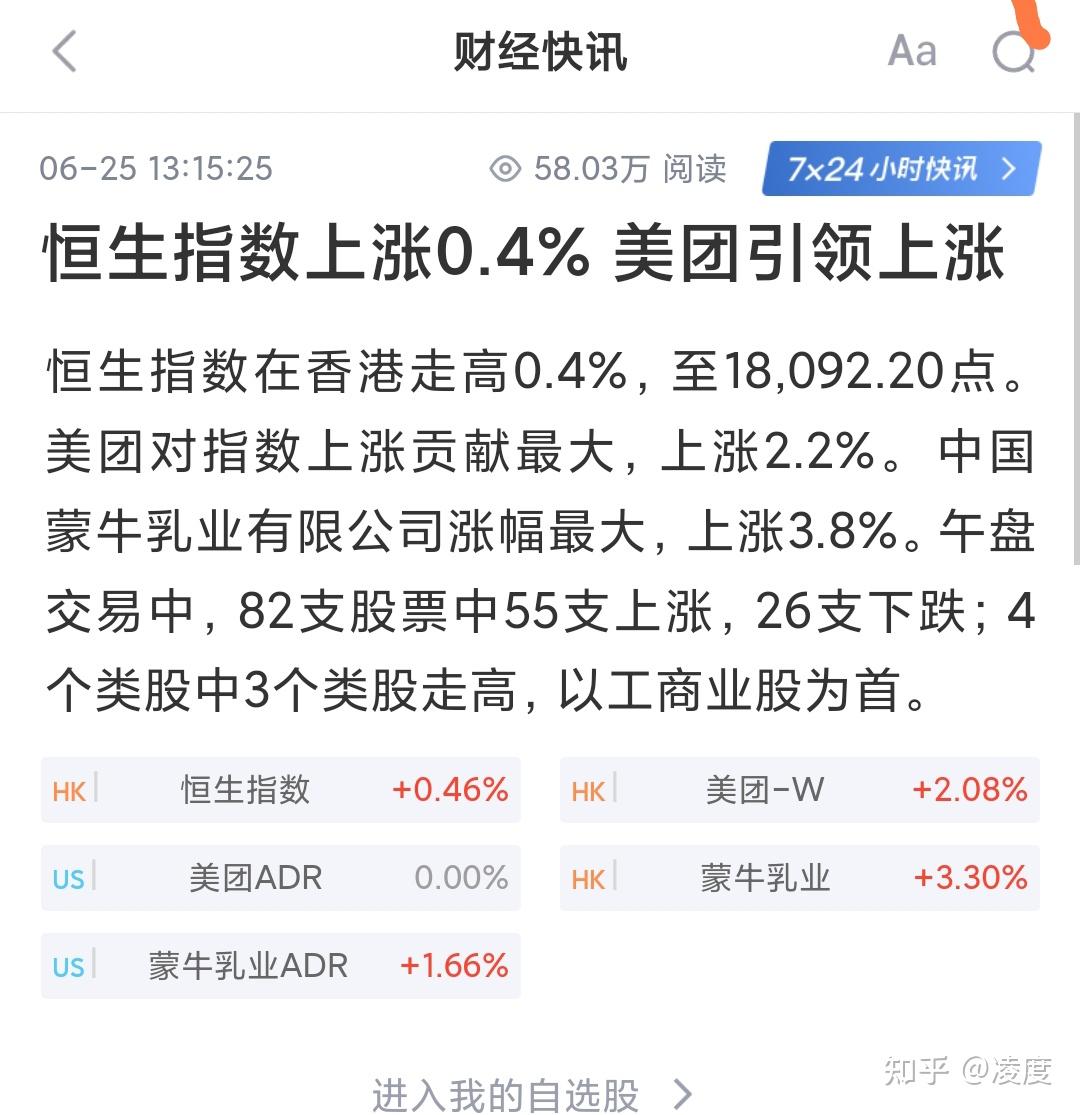Open the 7x24 小时快讯 banner
1080x1115 pixels.
pos(898,168)
